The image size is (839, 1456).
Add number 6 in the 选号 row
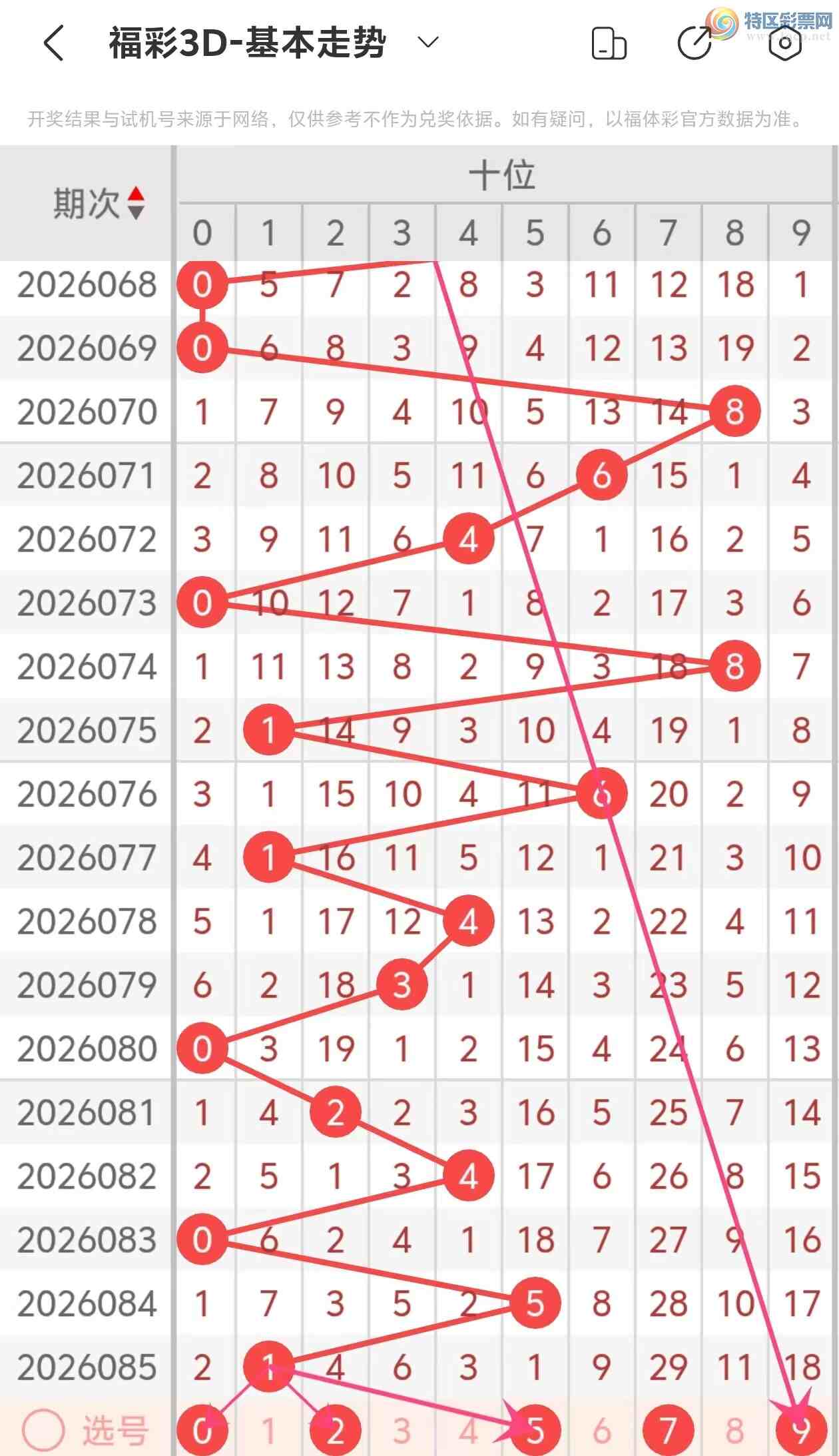601,1429
